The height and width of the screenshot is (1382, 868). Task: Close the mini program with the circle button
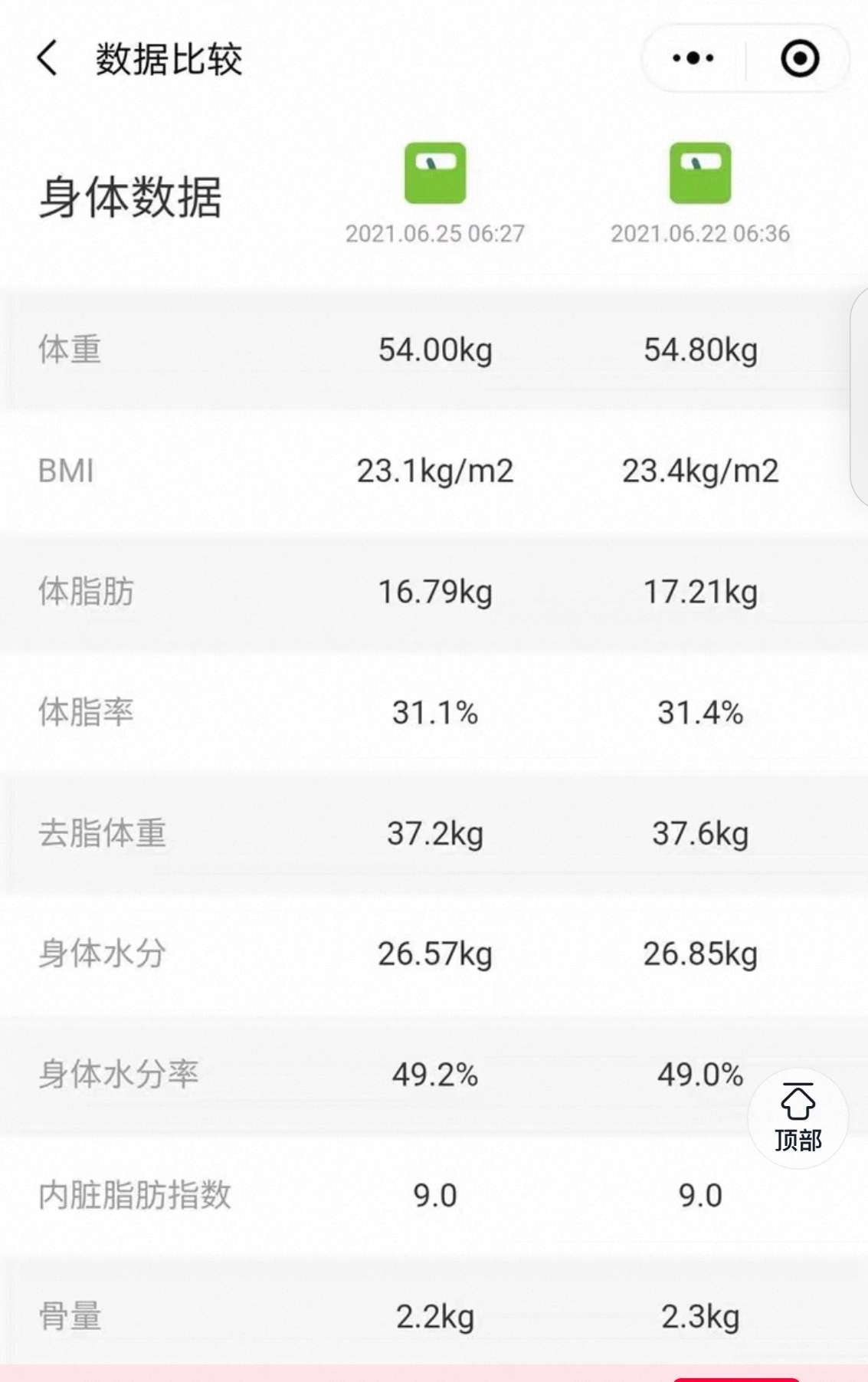(799, 58)
